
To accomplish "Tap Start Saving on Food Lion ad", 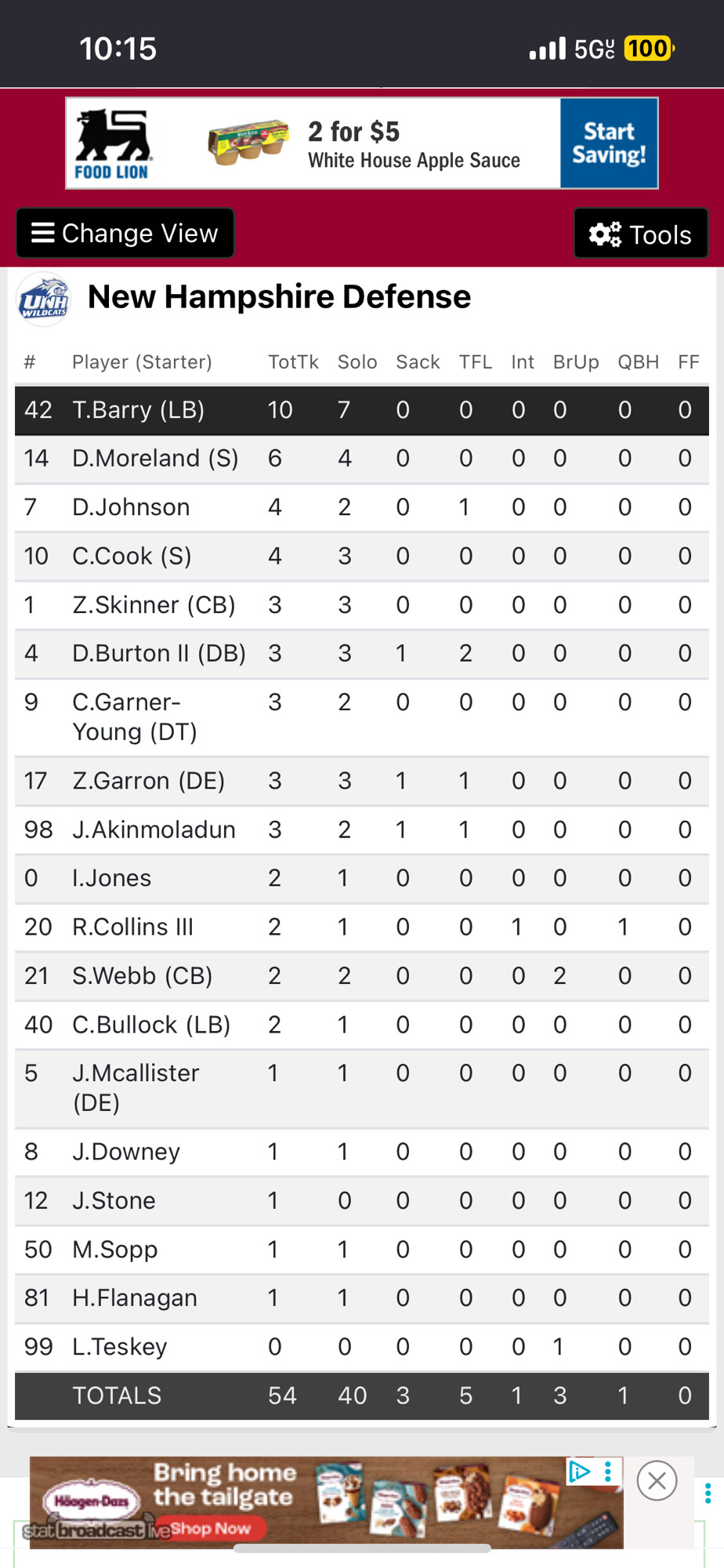I will click(609, 143).
